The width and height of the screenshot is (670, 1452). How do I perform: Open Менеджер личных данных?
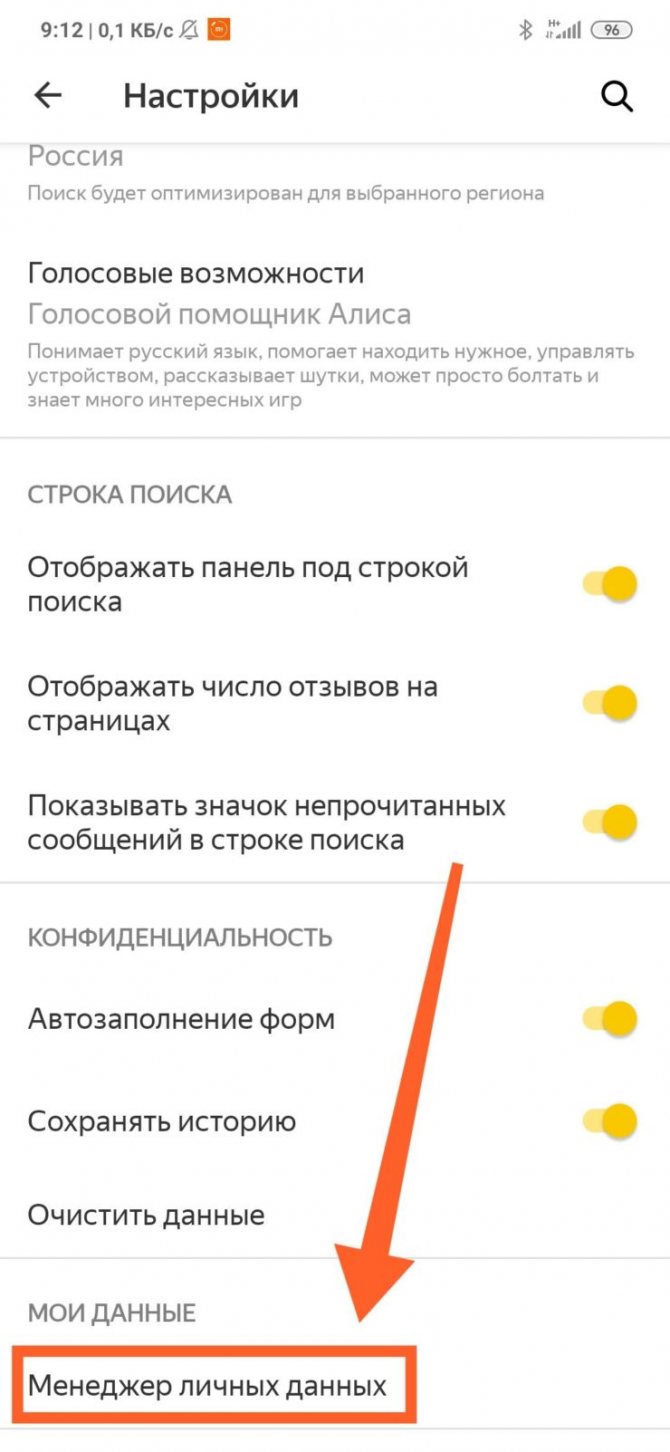tap(207, 1386)
